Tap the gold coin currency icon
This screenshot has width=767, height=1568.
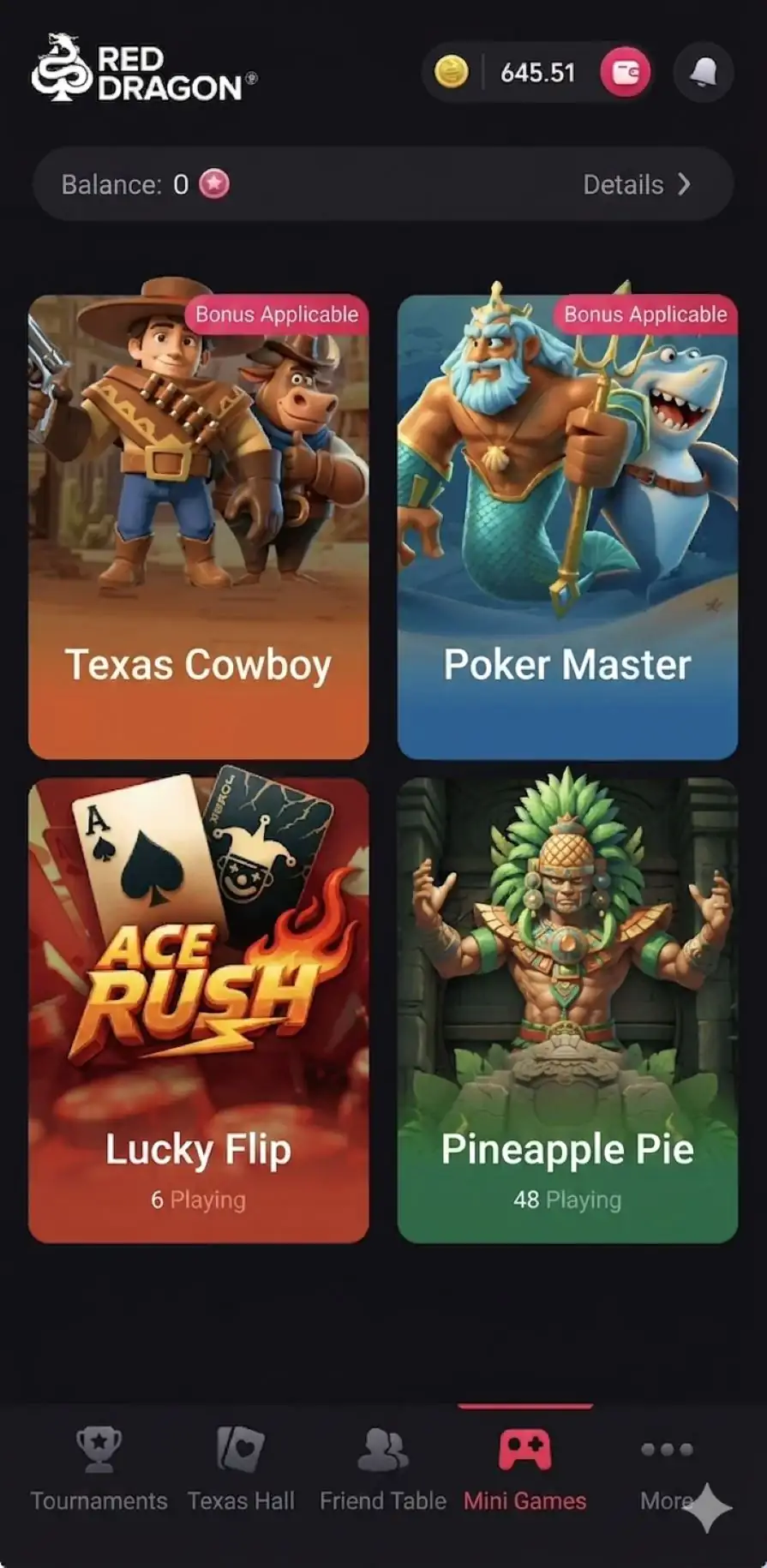click(452, 73)
